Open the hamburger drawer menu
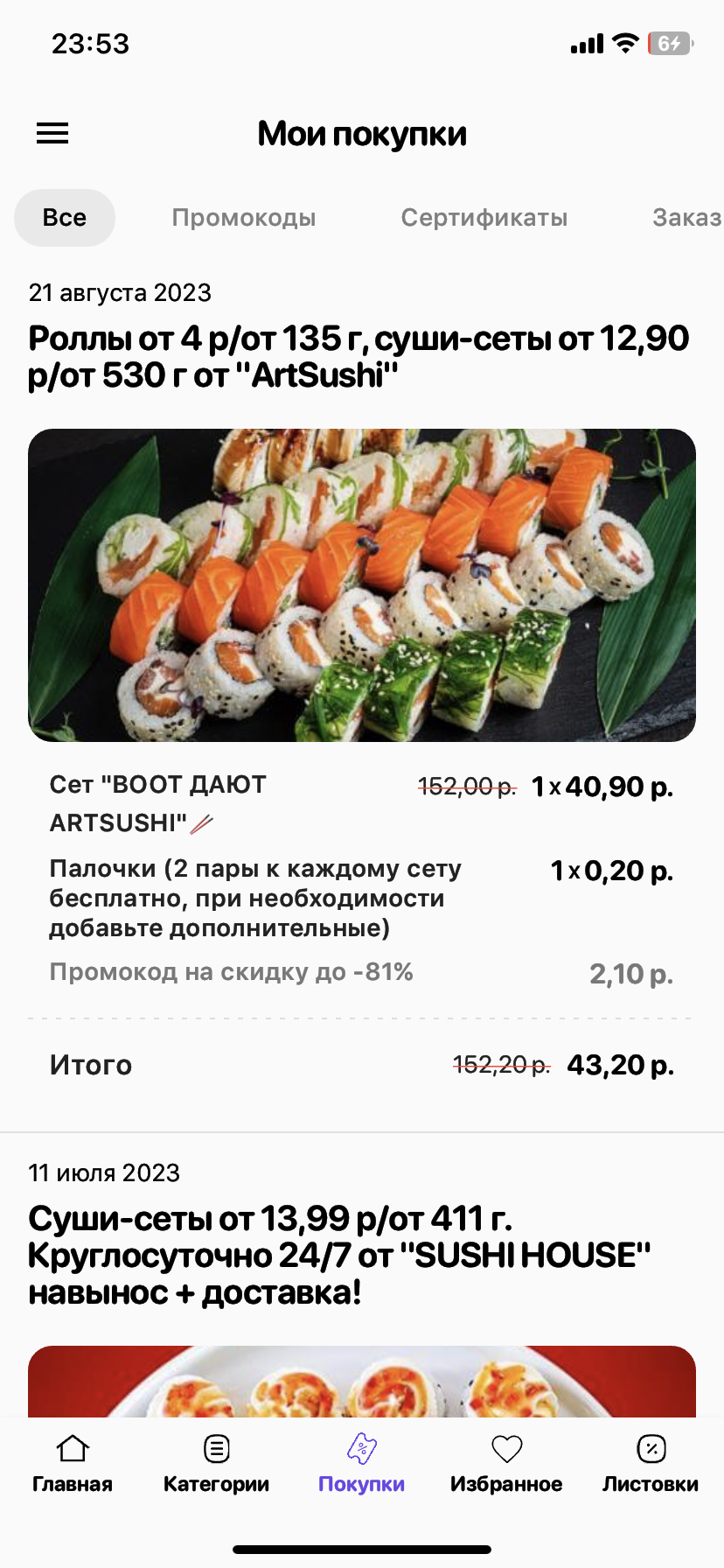724x1568 pixels. (52, 133)
